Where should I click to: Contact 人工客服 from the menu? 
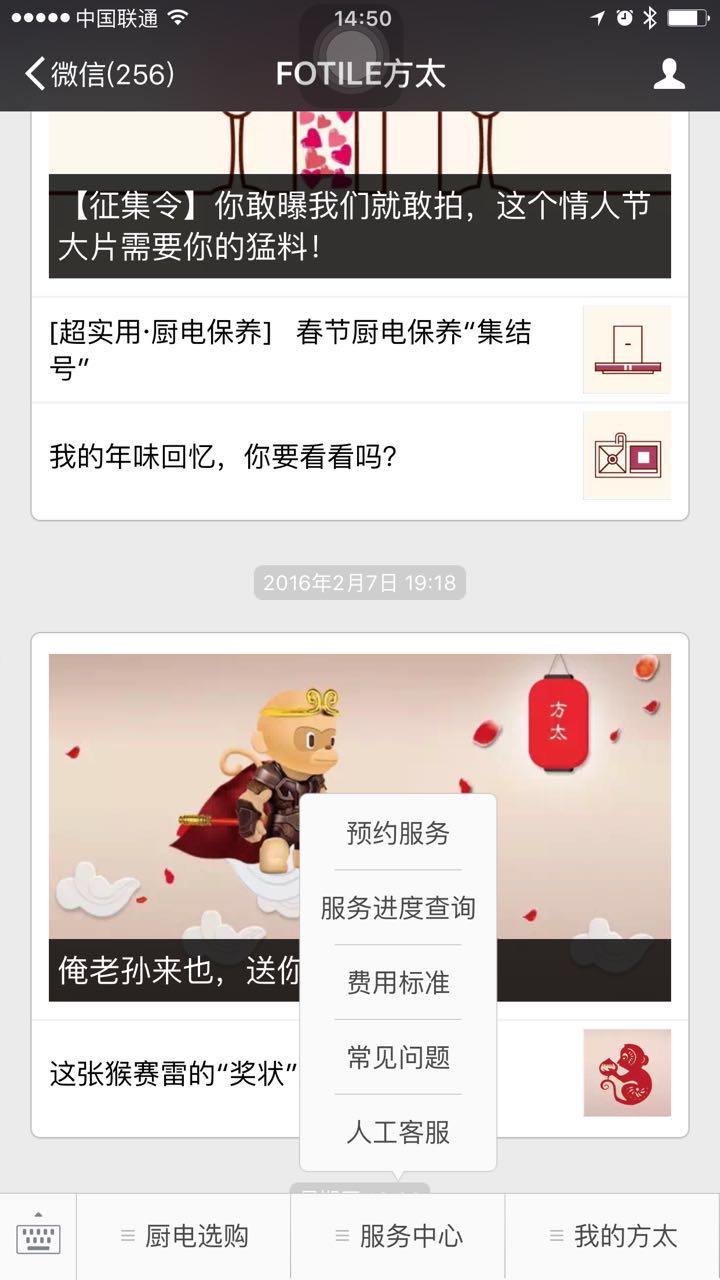tap(398, 1132)
